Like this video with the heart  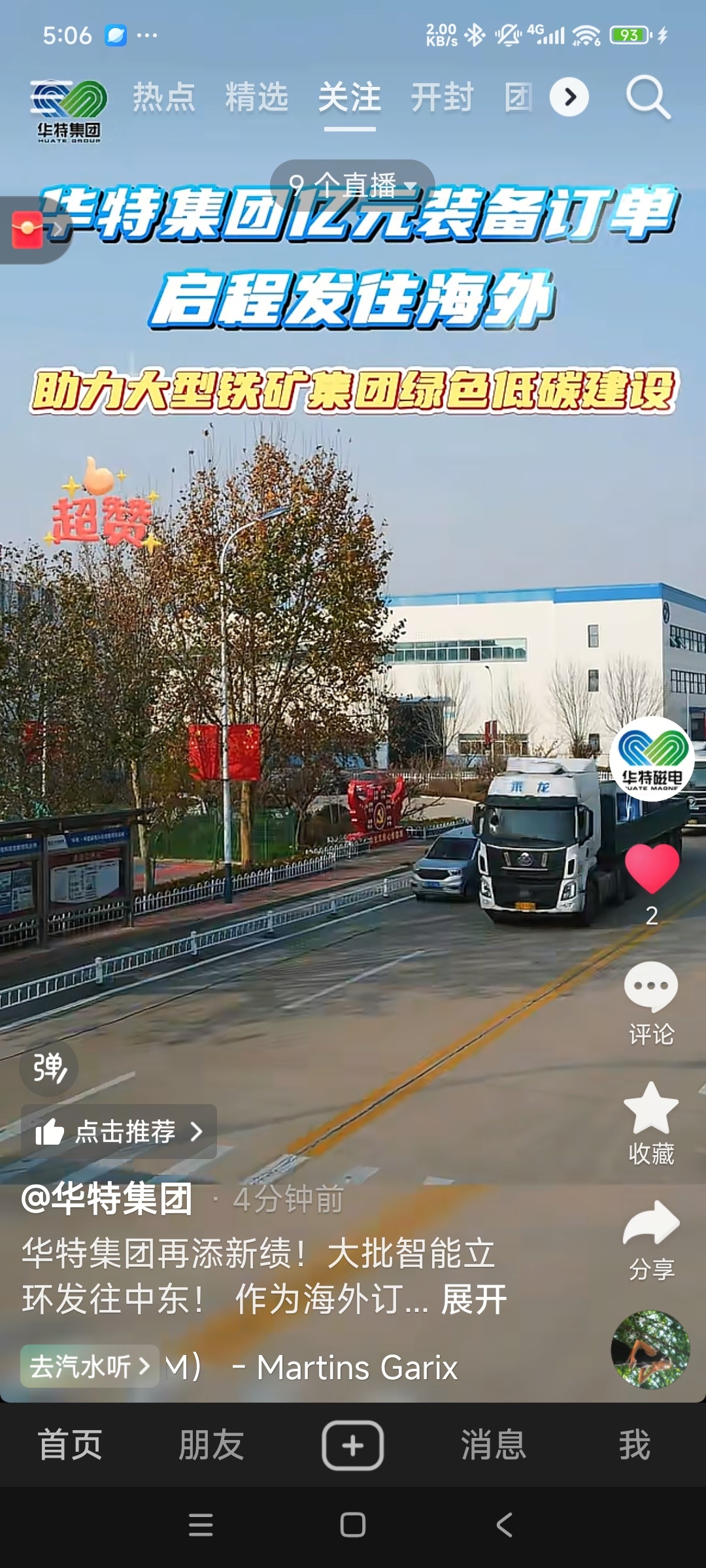pos(652,868)
